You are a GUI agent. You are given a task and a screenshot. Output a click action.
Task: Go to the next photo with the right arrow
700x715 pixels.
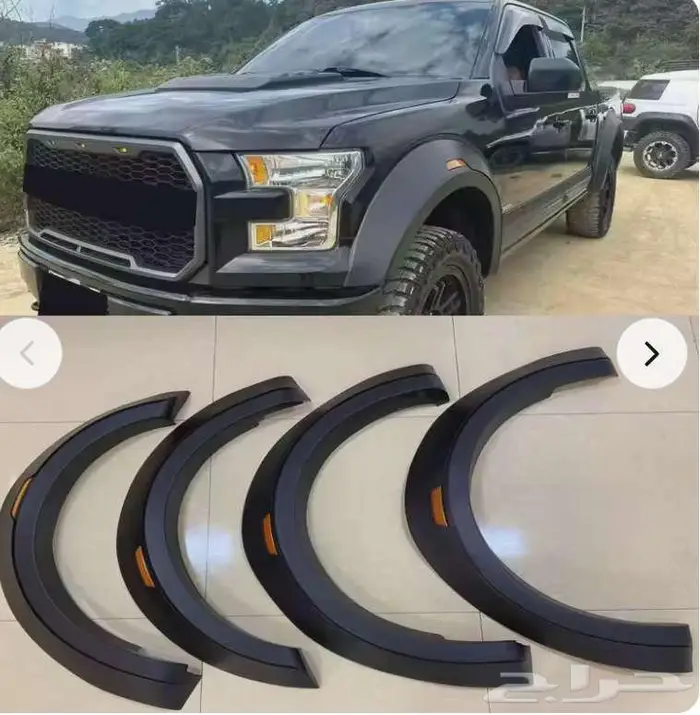point(651,353)
